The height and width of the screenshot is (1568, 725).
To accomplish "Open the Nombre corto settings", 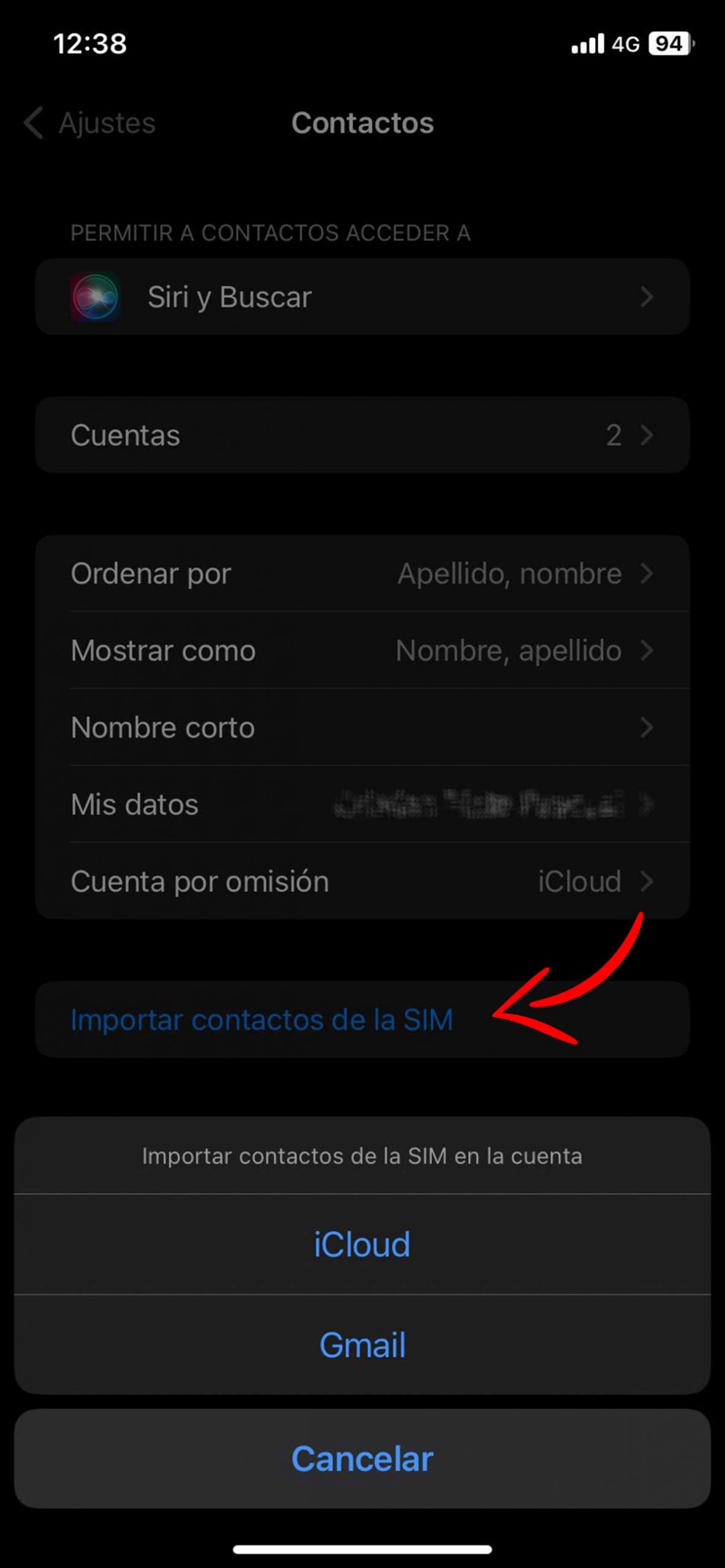I will [x=362, y=728].
